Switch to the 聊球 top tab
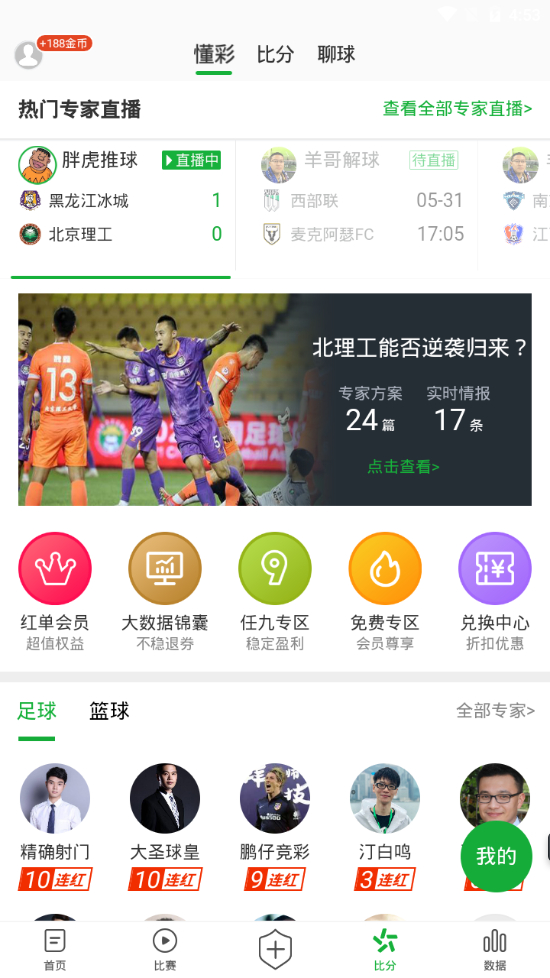Screen dimensions: 550x978 pyautogui.click(x=336, y=54)
